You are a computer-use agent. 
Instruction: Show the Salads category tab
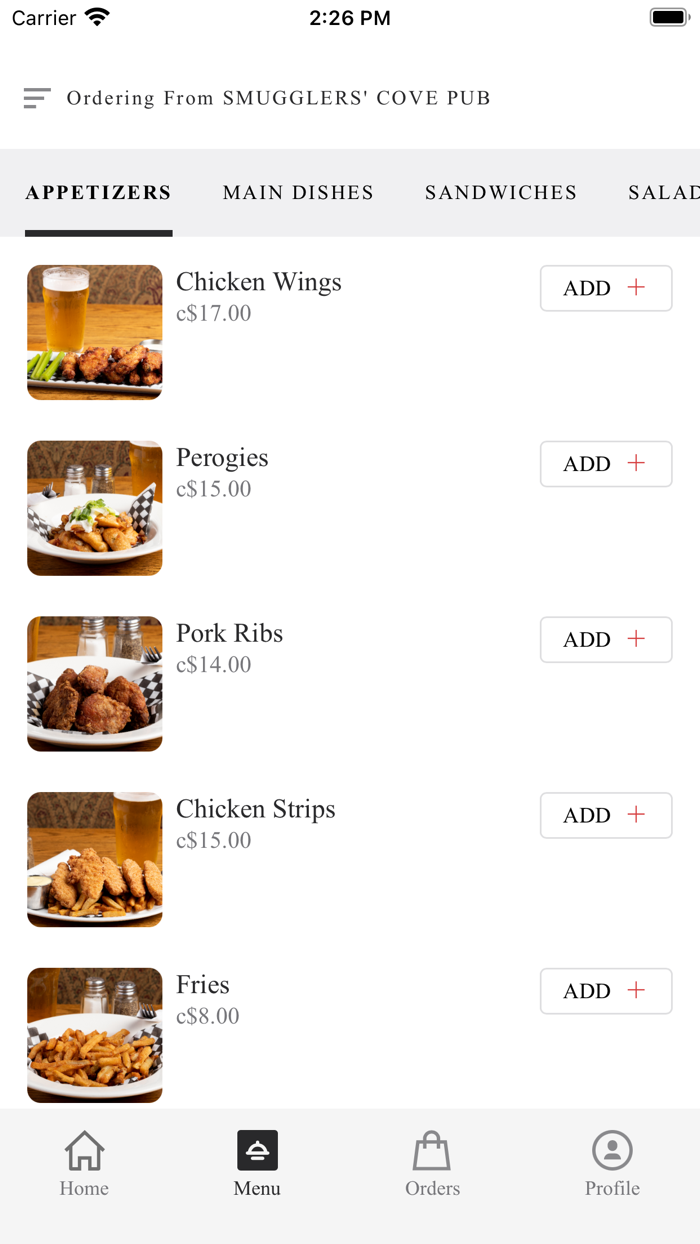(663, 193)
